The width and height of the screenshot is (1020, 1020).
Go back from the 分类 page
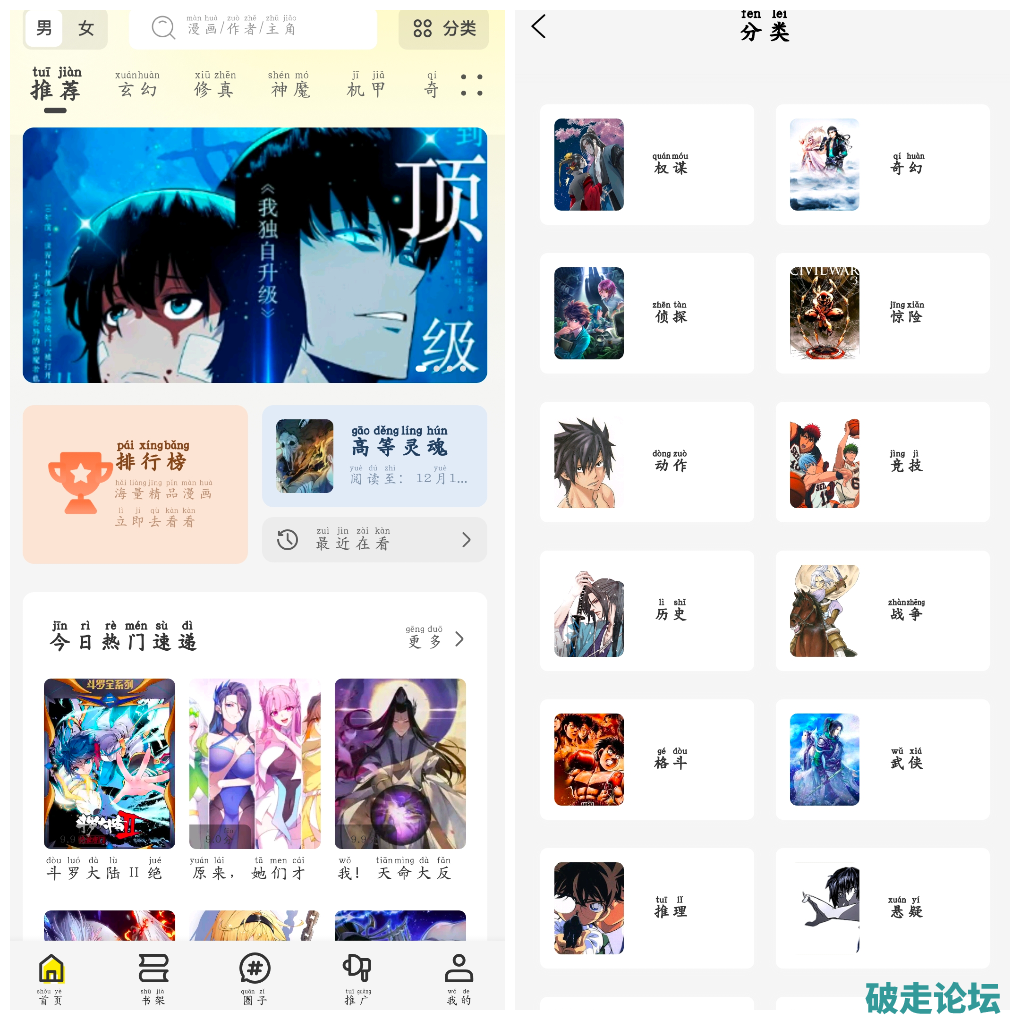[x=539, y=27]
